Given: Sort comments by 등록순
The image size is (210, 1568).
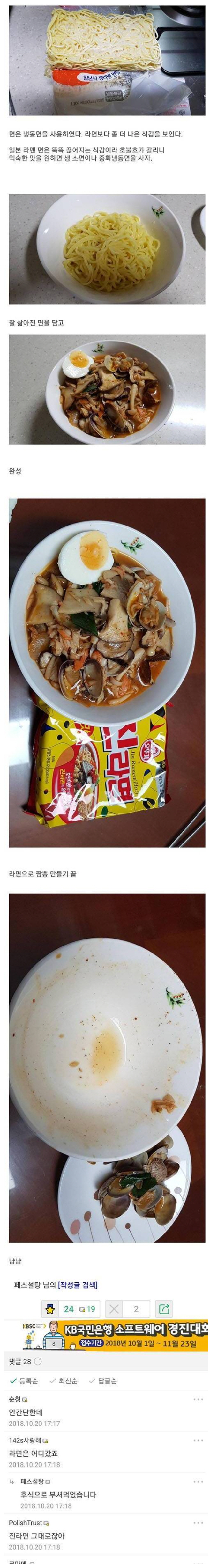Looking at the screenshot, I should click(x=25, y=1380).
